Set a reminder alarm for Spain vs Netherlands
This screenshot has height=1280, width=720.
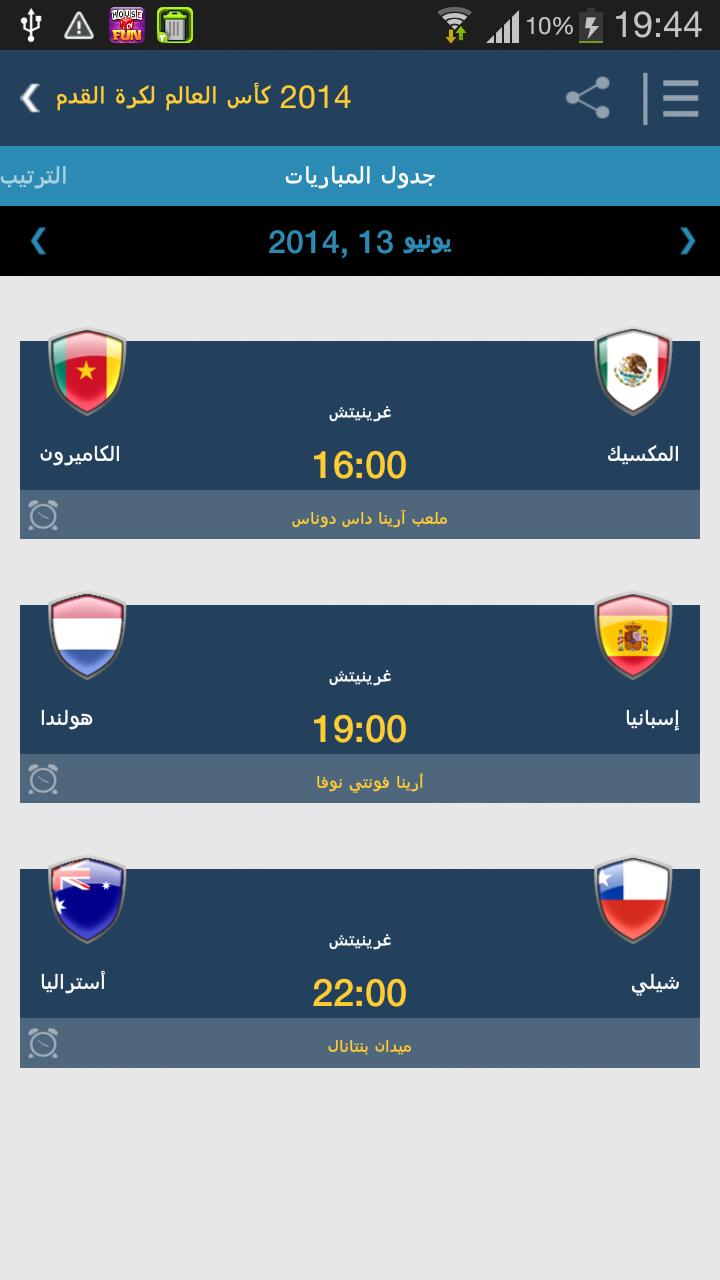click(44, 780)
